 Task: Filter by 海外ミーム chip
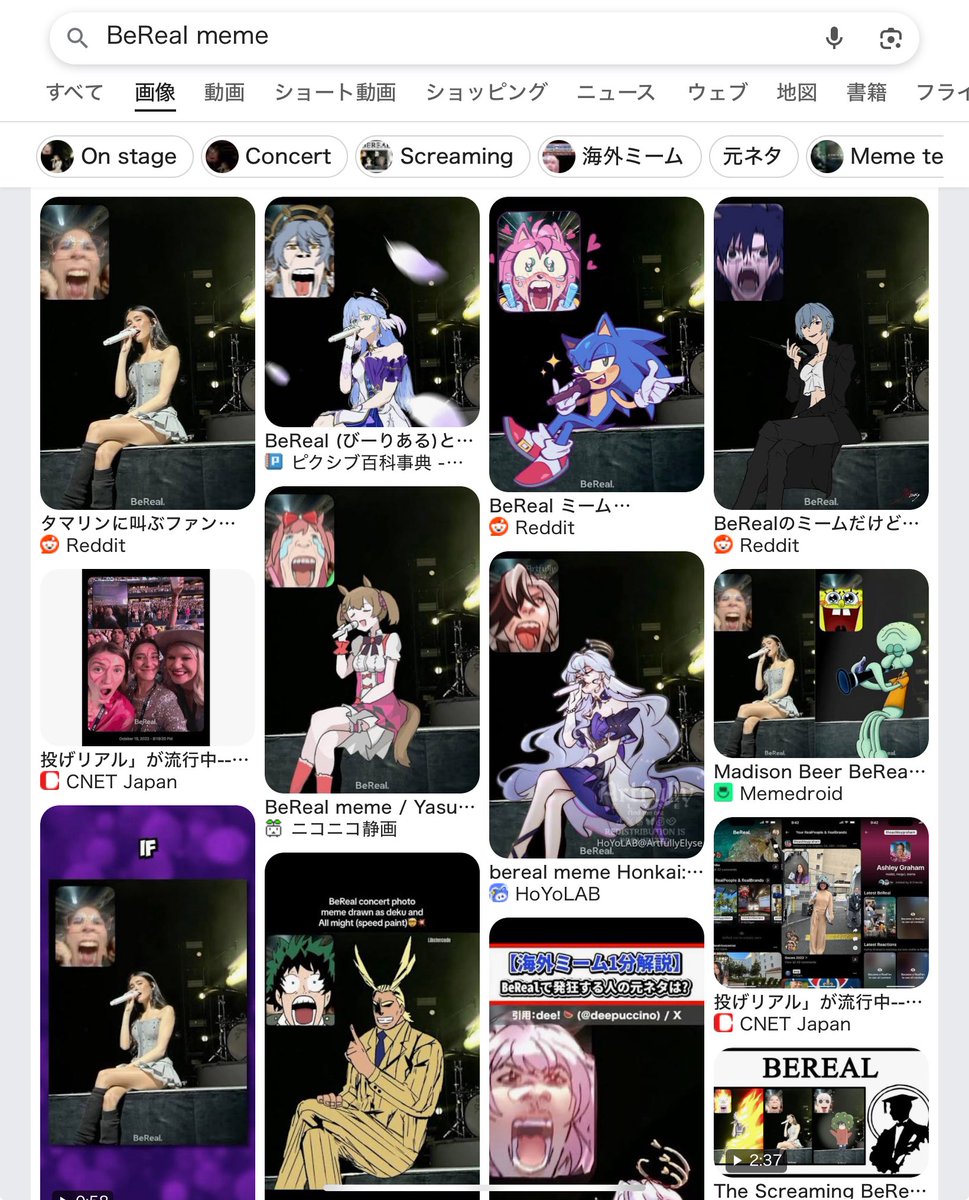[619, 156]
